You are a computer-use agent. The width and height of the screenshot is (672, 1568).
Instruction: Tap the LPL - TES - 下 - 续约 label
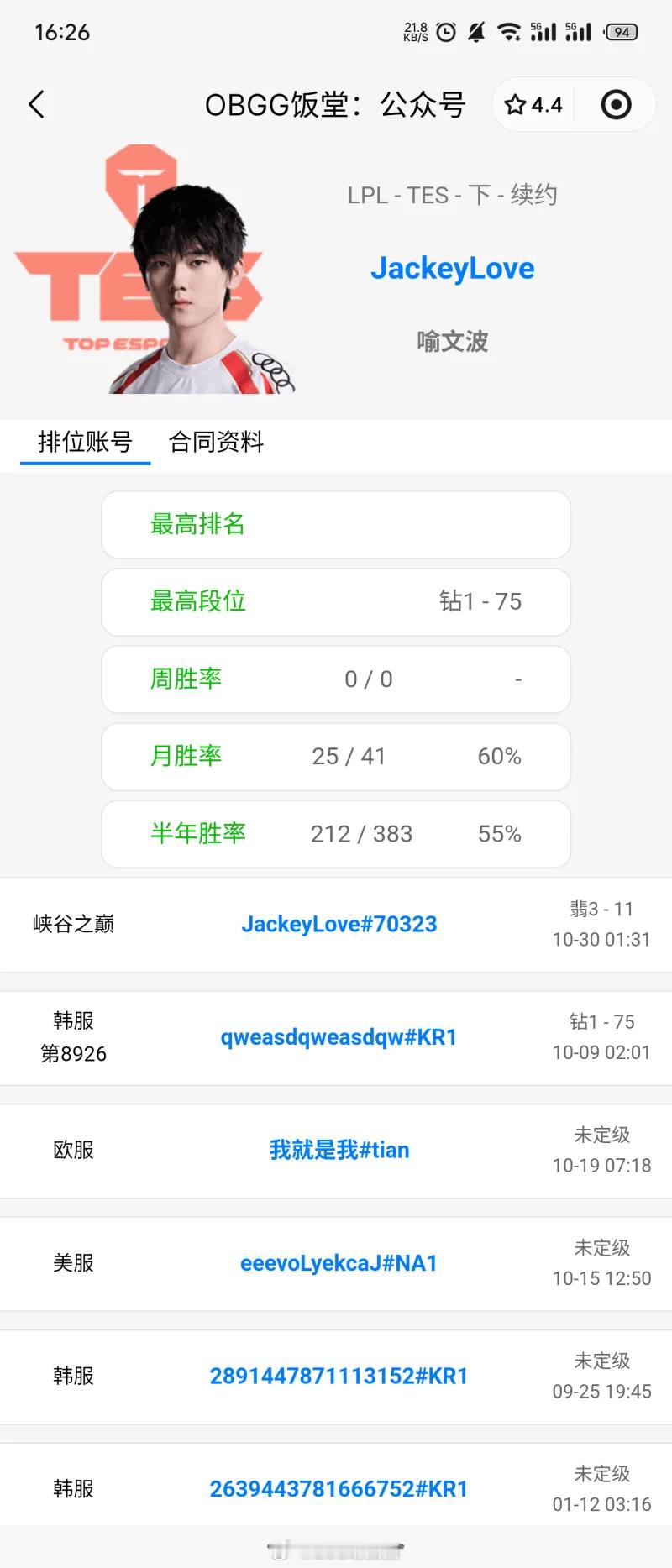tap(452, 194)
